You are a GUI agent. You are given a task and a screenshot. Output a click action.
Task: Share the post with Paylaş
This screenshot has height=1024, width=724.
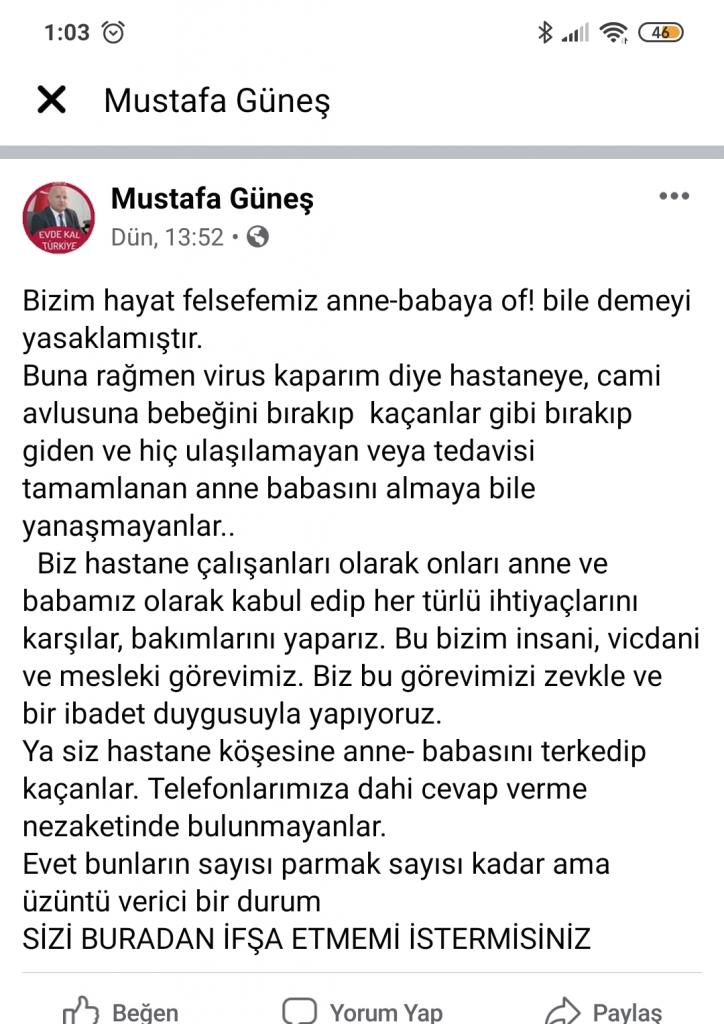coord(606,1008)
